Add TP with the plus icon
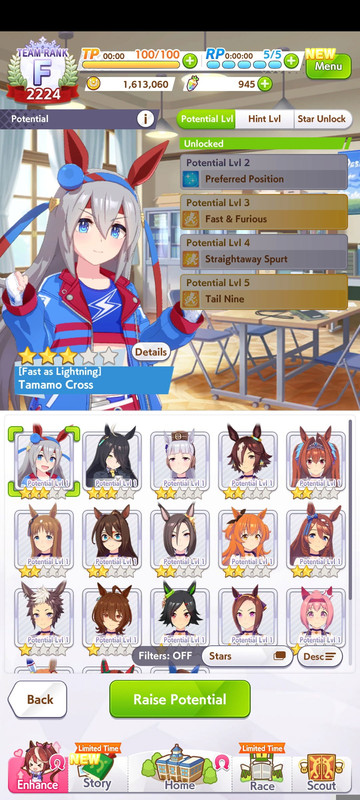Viewport: 360px width, 800px height. point(190,61)
